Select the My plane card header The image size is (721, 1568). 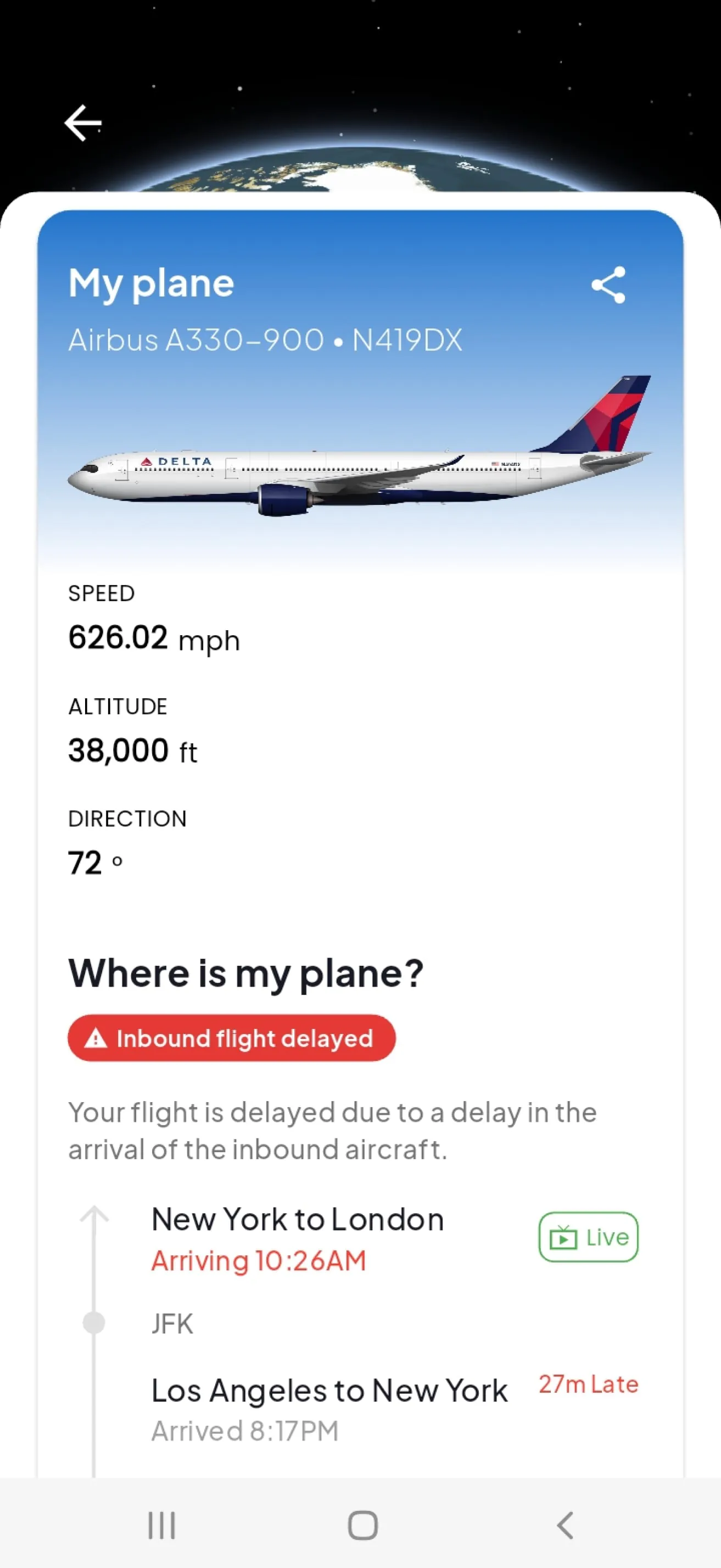[x=150, y=281]
